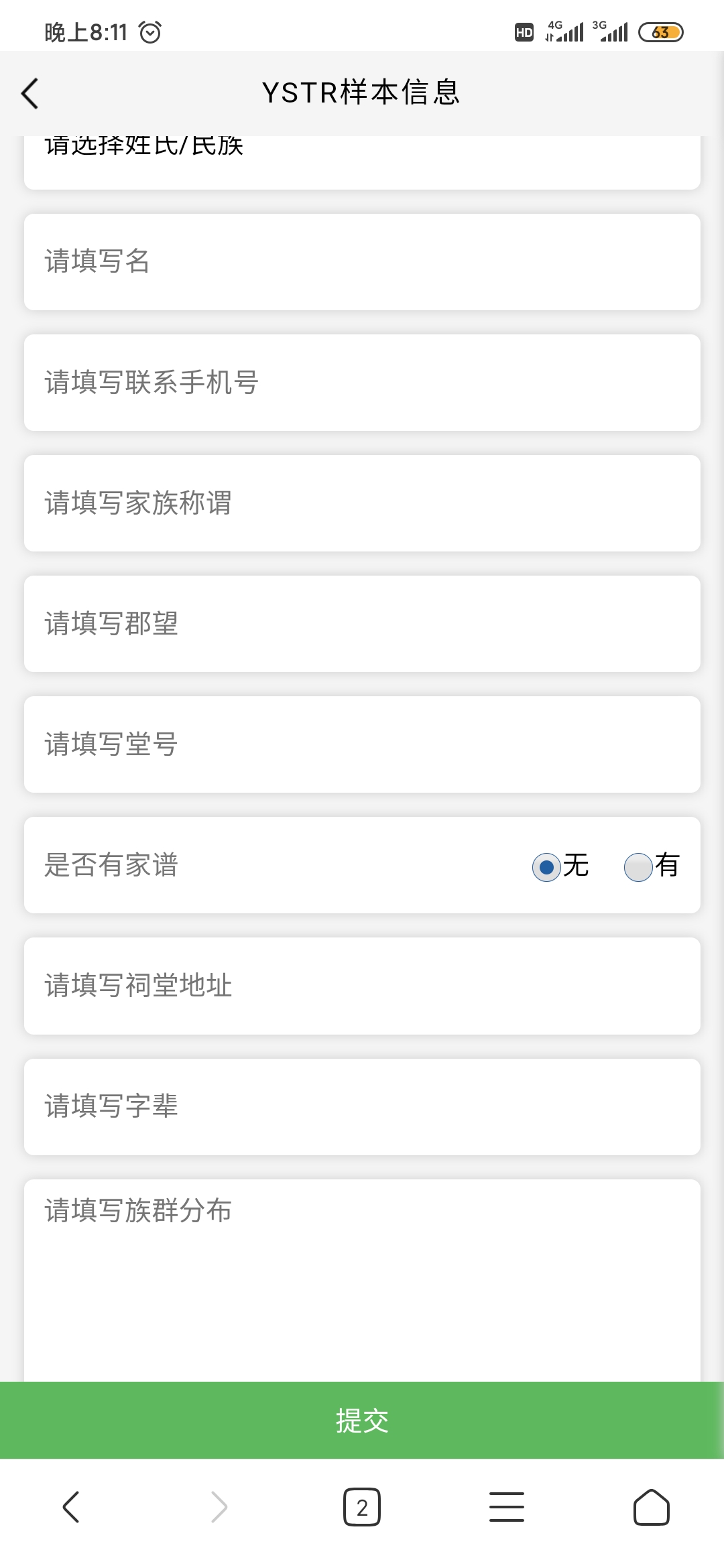This screenshot has height=1568, width=724.
Task: Tap the 请填写字辈 input
Action: tap(362, 1107)
